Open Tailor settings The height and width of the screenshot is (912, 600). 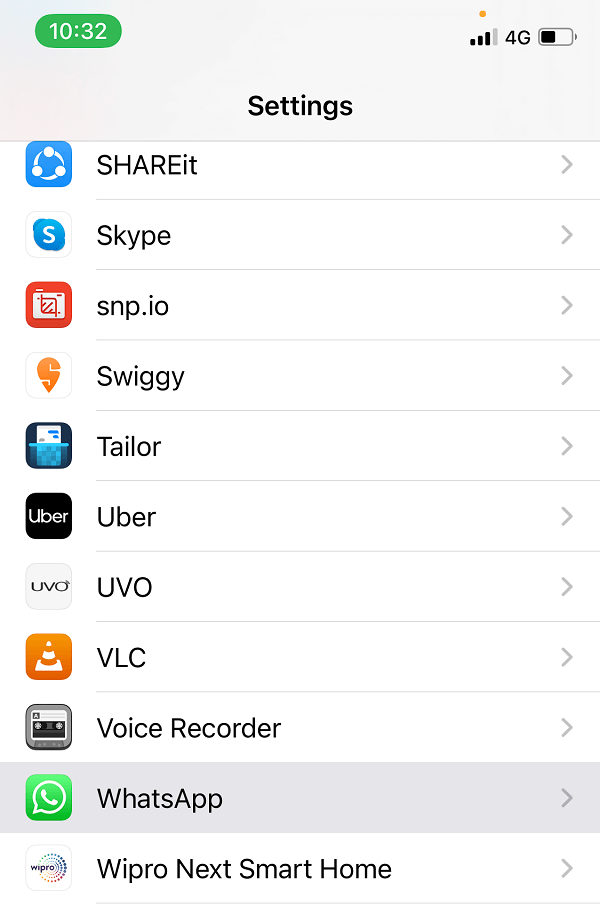coord(300,446)
